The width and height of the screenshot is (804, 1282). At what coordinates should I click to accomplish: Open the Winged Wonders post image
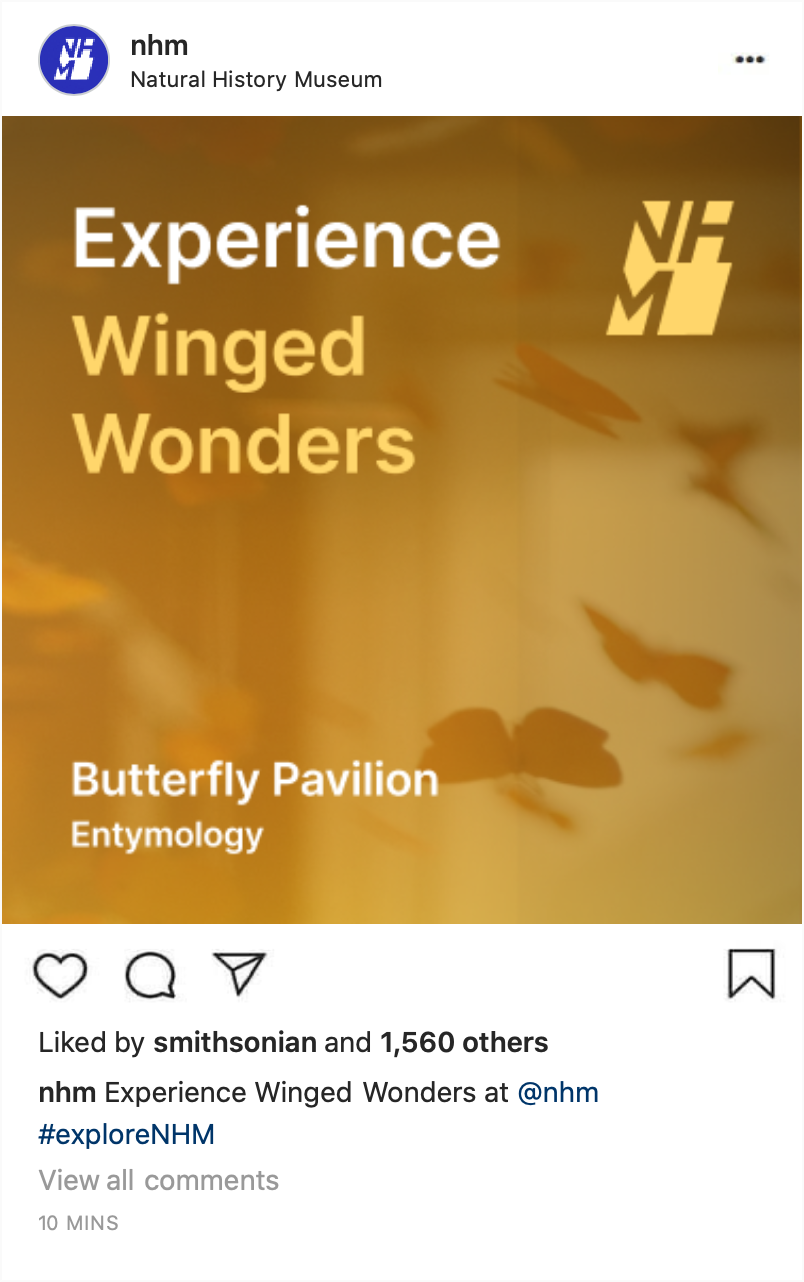click(402, 520)
